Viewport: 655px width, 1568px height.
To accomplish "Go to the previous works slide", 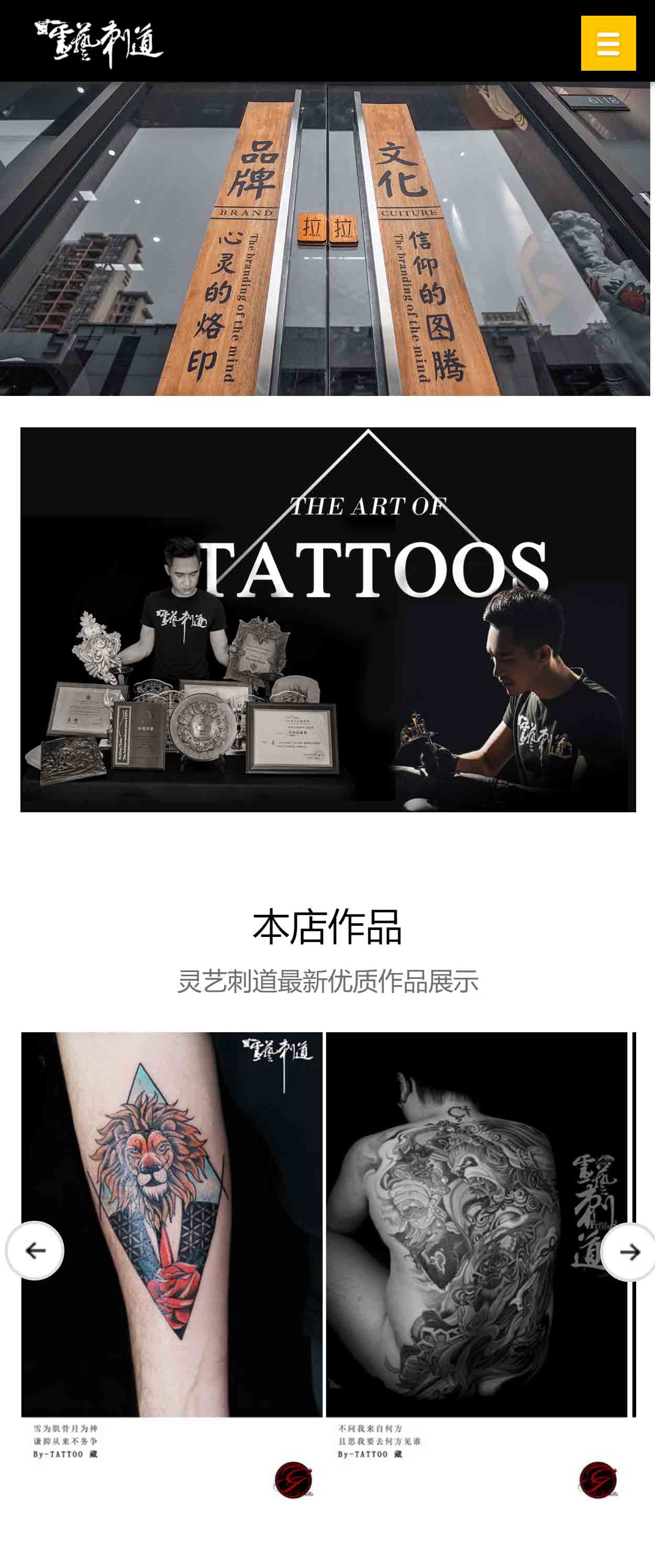I will 35,1250.
